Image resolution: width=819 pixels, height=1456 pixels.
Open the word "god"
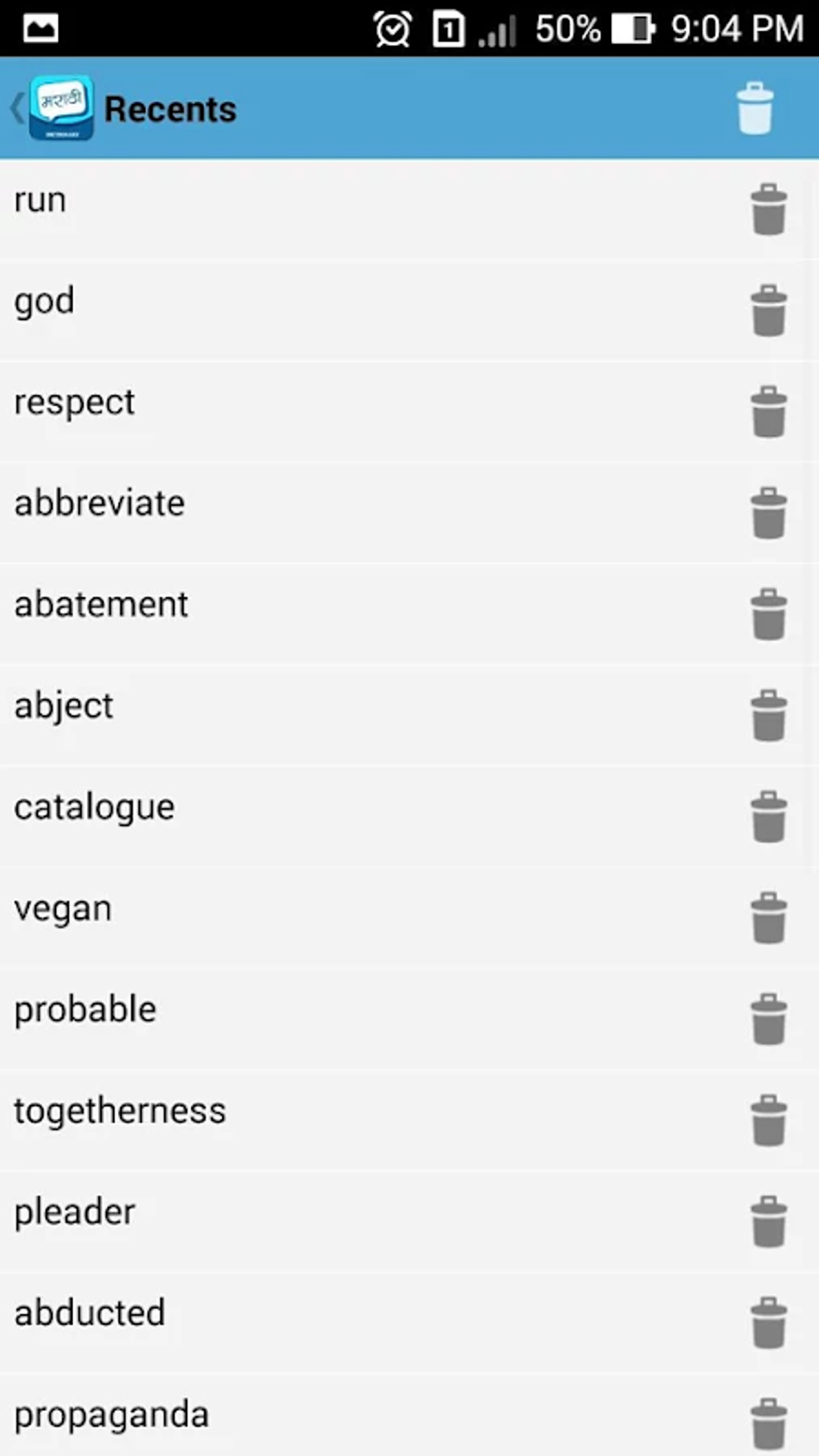coord(44,302)
